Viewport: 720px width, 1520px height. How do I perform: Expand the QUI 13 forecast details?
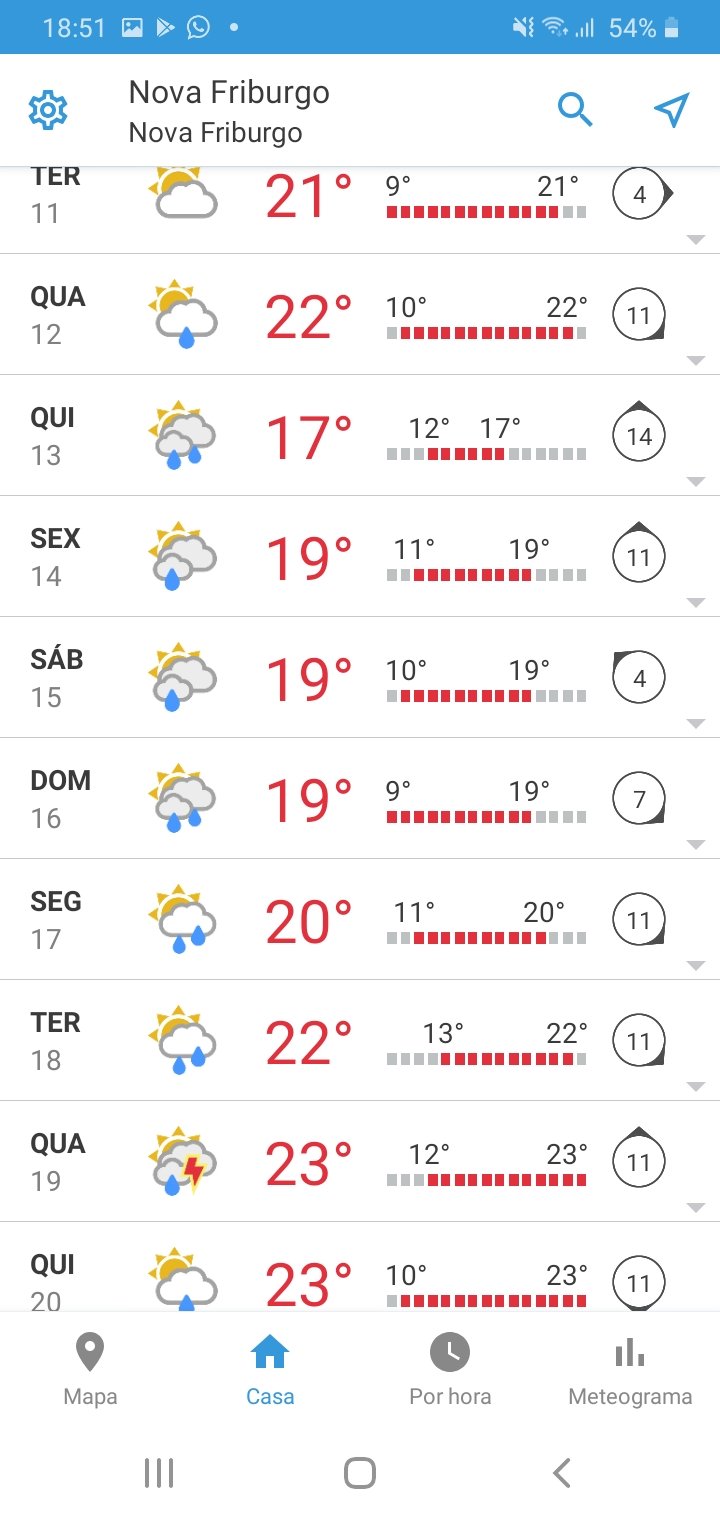tap(360, 436)
